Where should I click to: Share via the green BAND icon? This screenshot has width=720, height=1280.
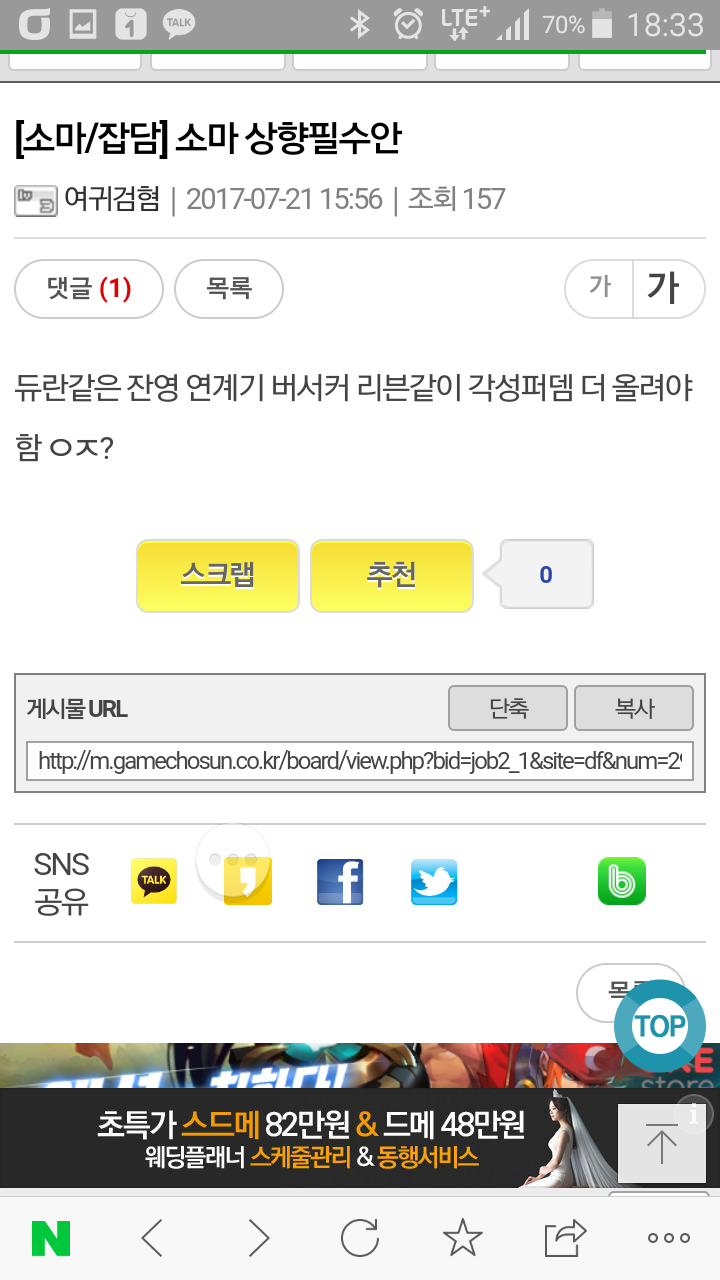[622, 882]
